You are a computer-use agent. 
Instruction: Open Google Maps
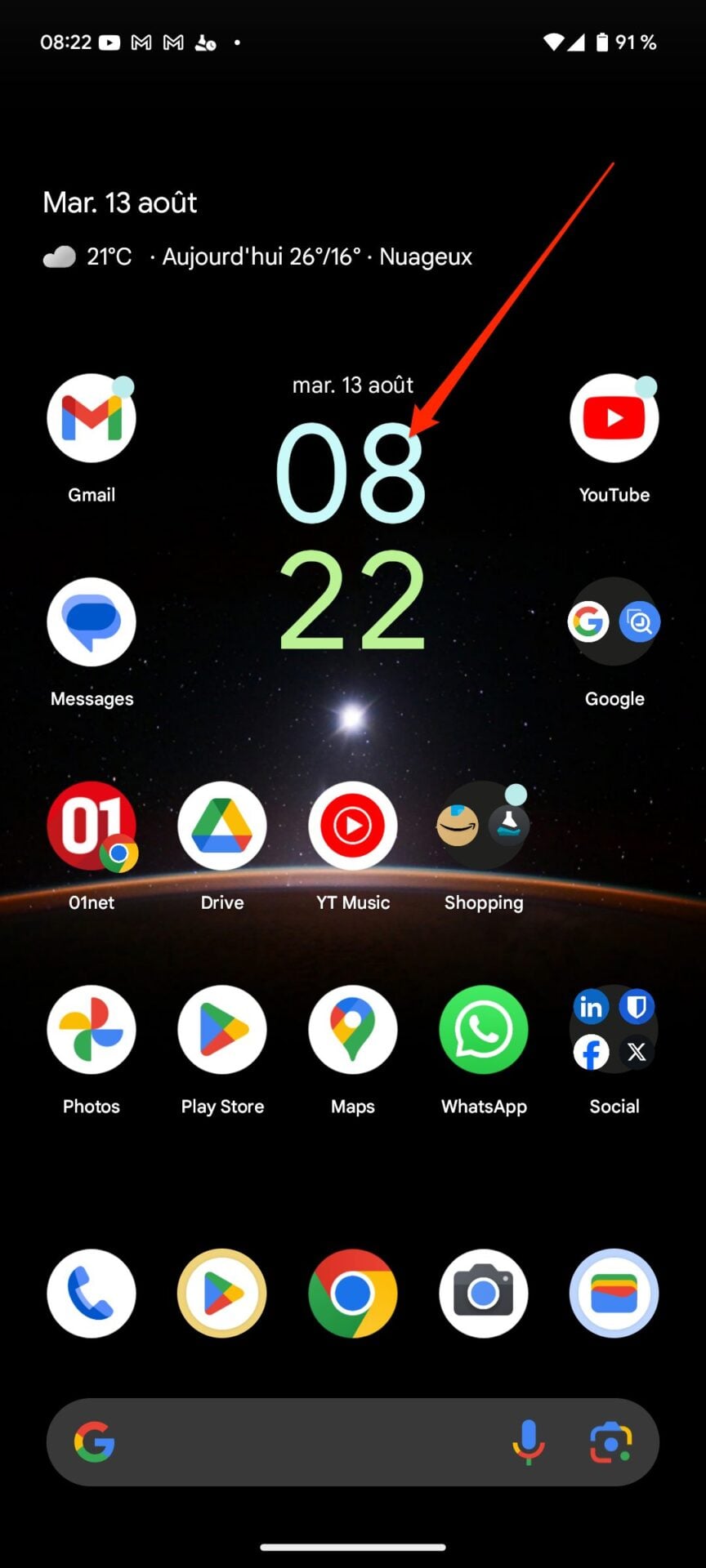(353, 1031)
